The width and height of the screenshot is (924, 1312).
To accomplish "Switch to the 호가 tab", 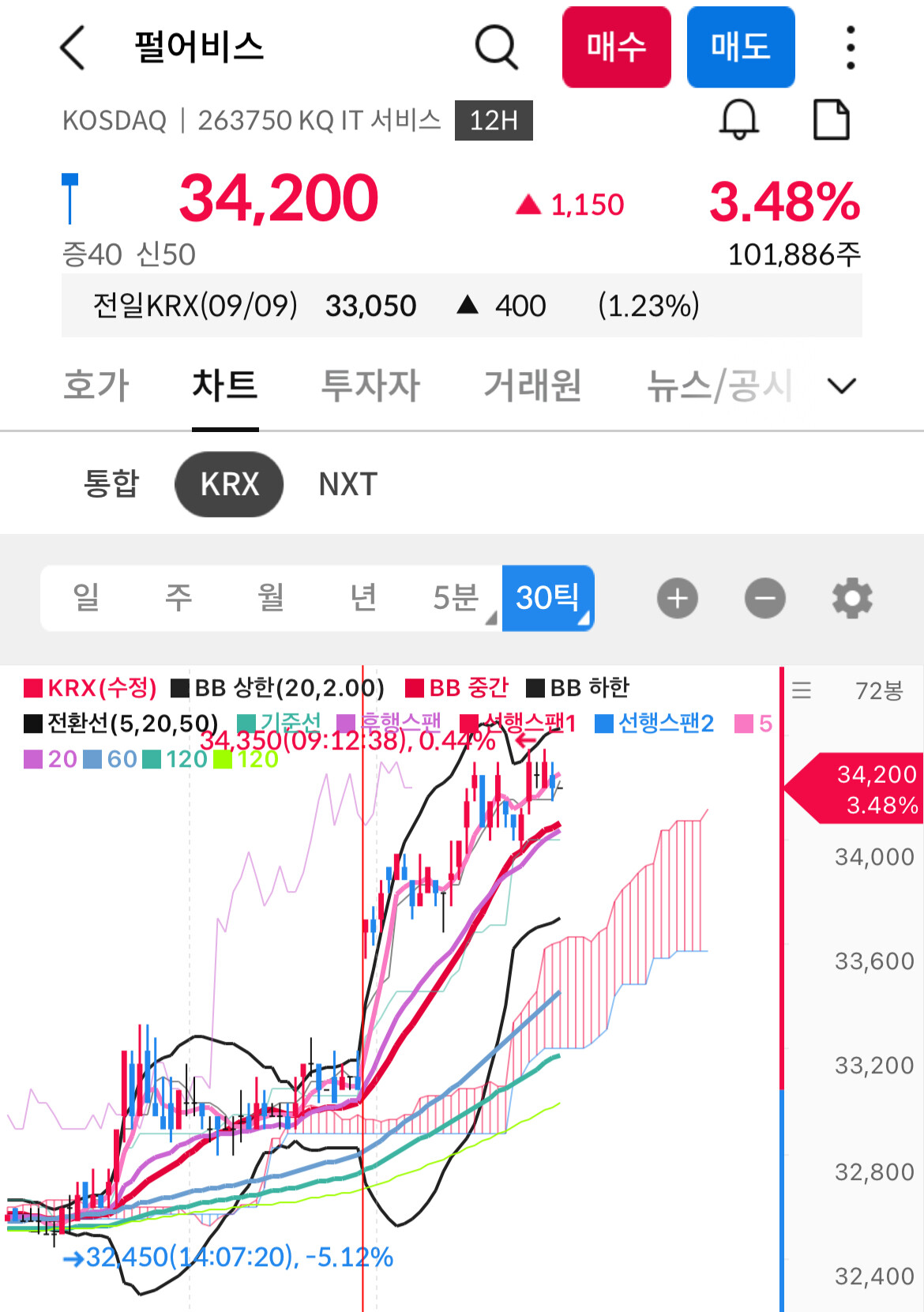I will [96, 385].
